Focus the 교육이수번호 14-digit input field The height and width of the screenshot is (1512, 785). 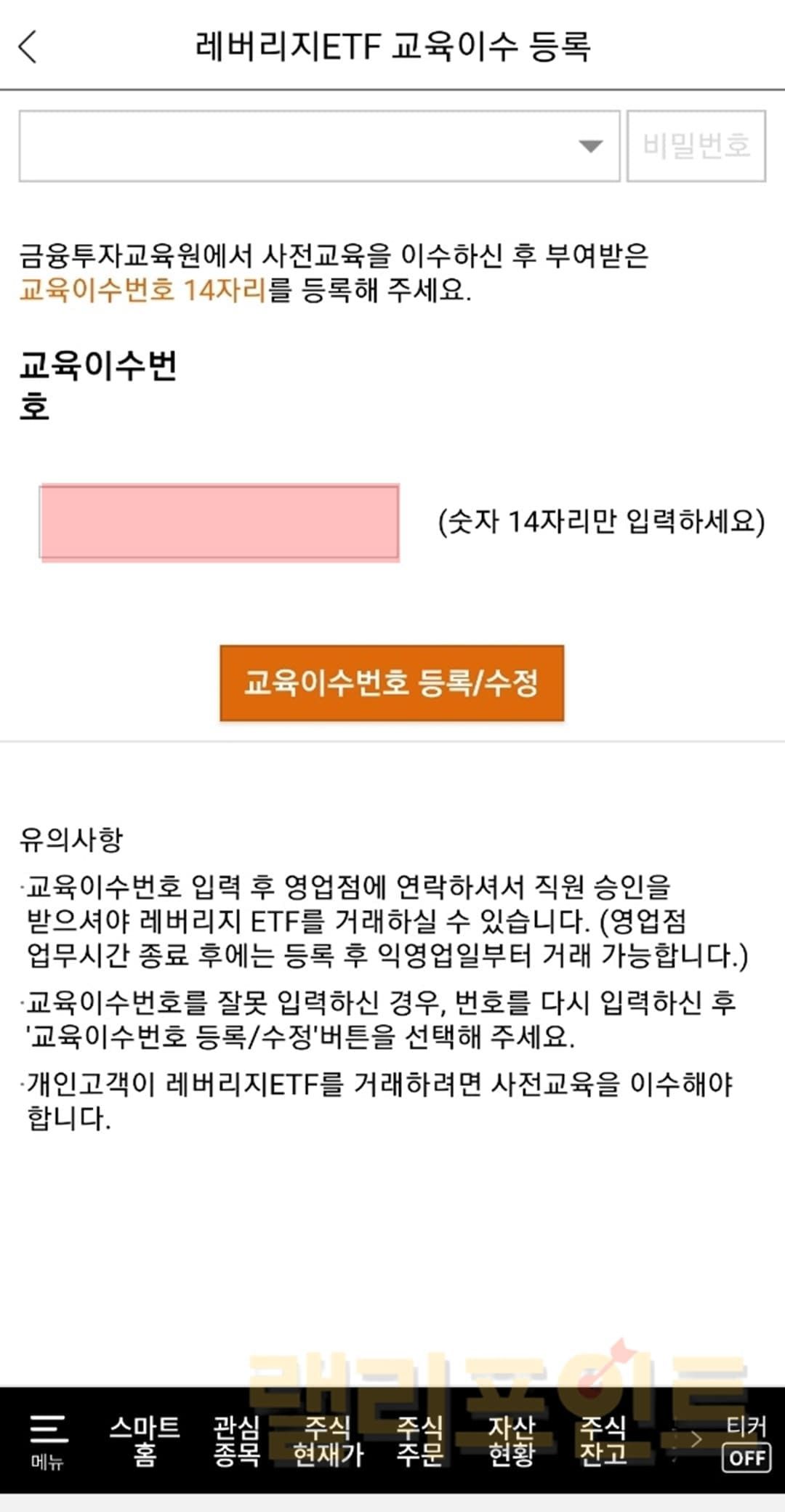click(x=220, y=523)
